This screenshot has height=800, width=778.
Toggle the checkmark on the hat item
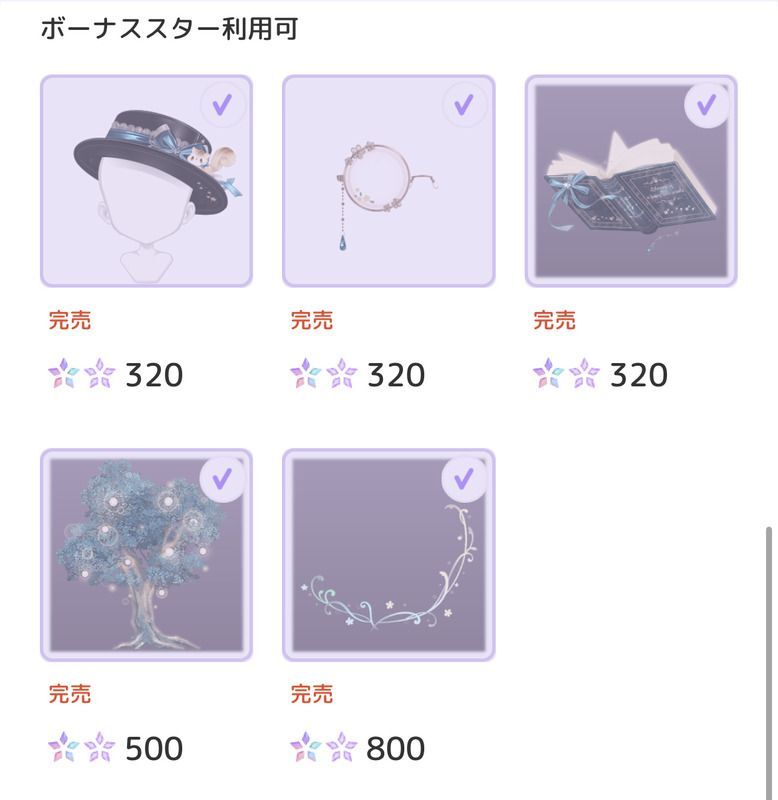pos(222,104)
